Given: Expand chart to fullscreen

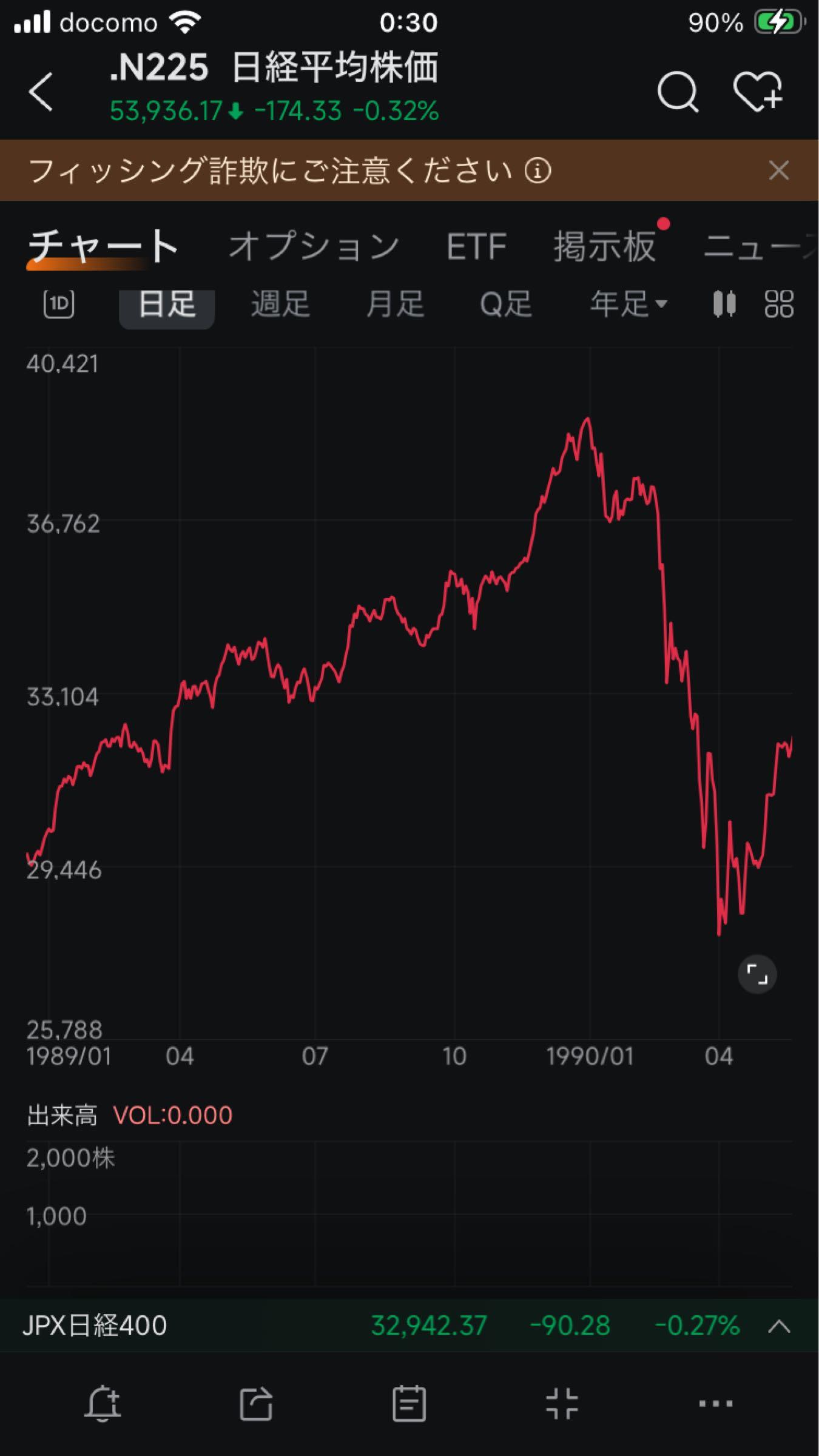Looking at the screenshot, I should coord(757,975).
